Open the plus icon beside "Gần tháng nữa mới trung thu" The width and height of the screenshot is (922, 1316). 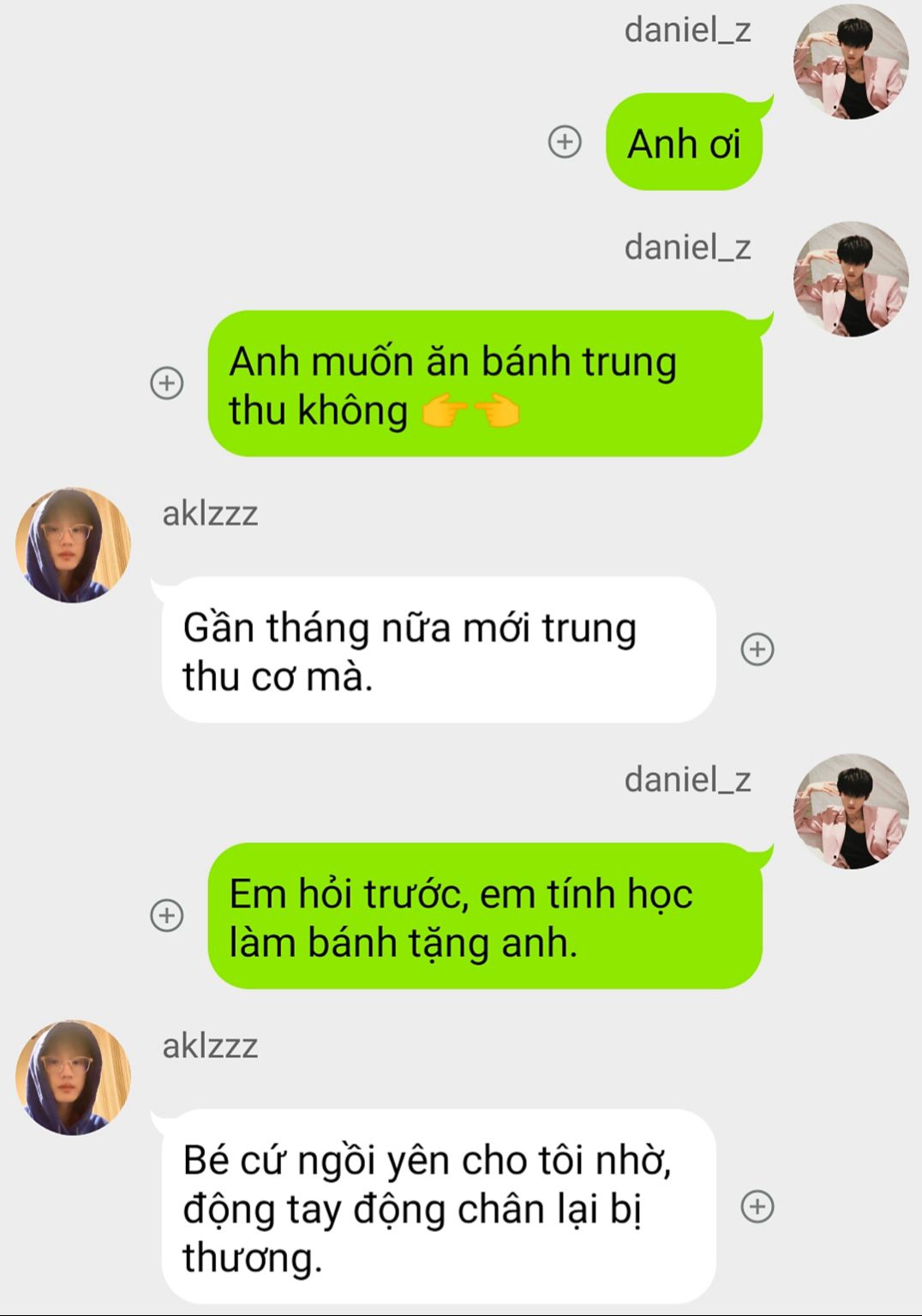757,649
